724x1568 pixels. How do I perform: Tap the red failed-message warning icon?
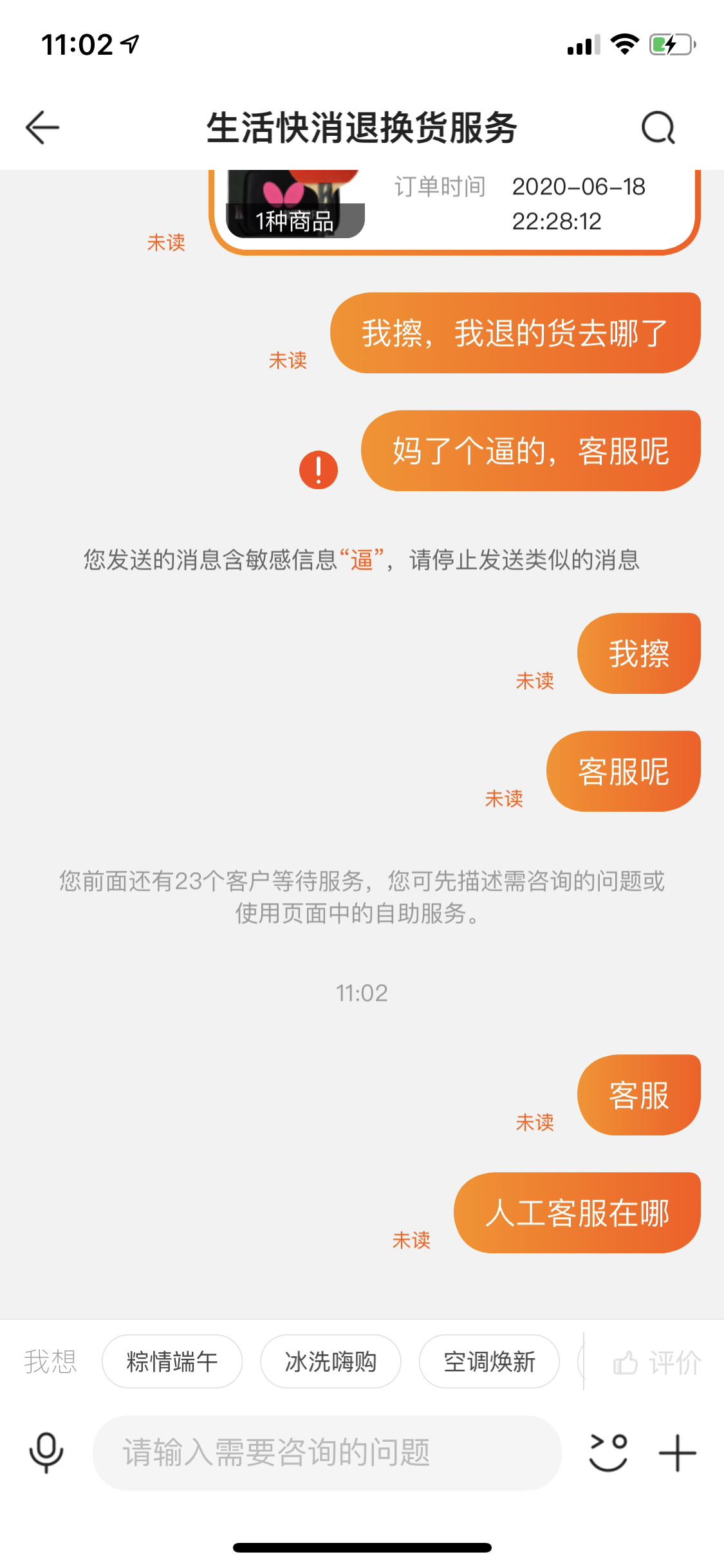point(319,470)
